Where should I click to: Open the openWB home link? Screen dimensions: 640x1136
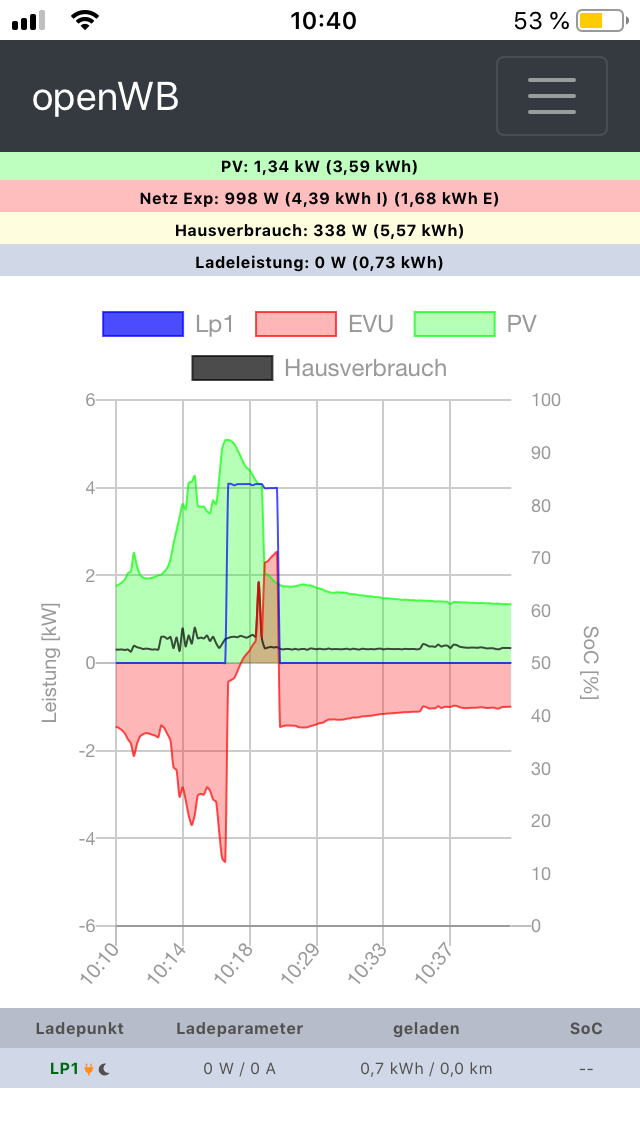106,97
